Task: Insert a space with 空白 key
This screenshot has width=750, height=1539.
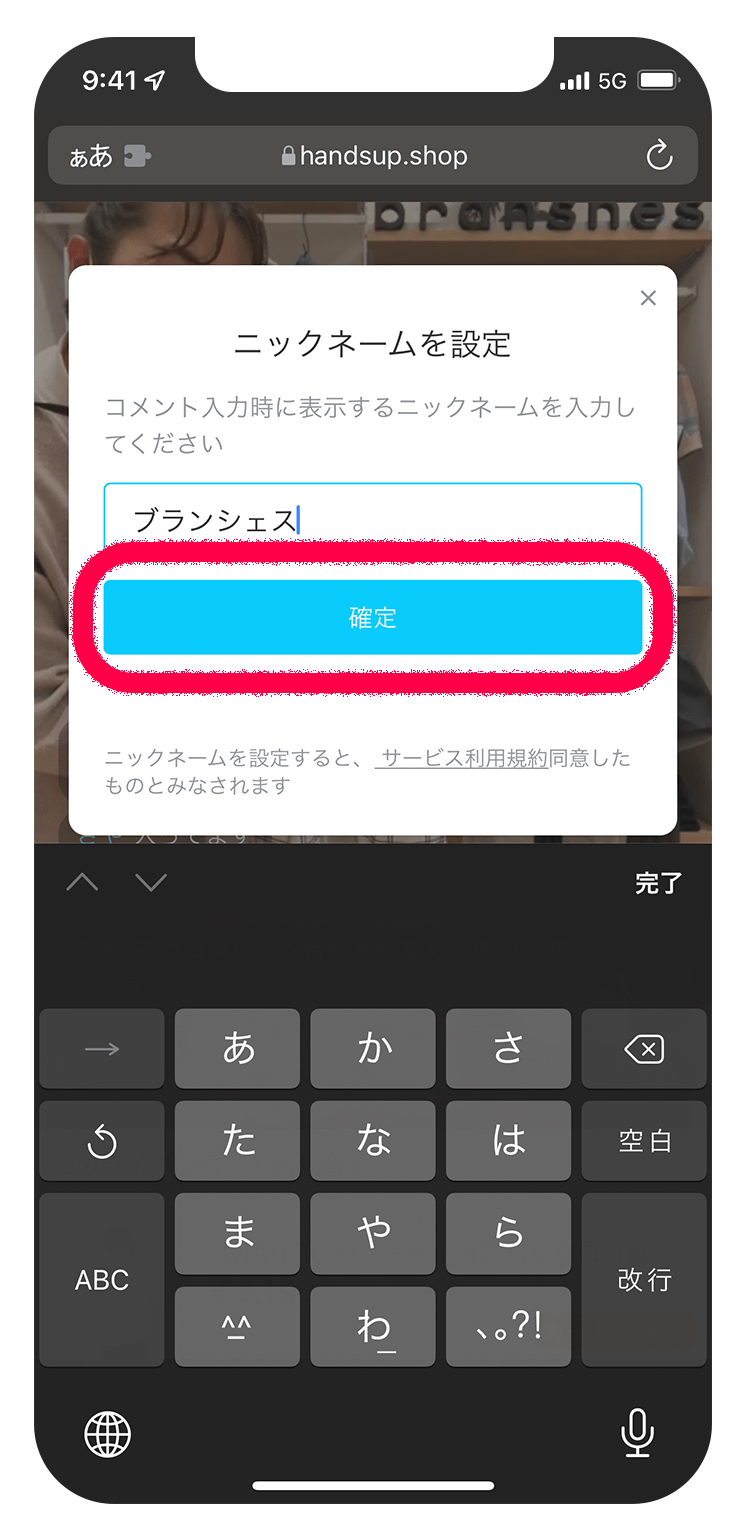Action: pos(643,1141)
